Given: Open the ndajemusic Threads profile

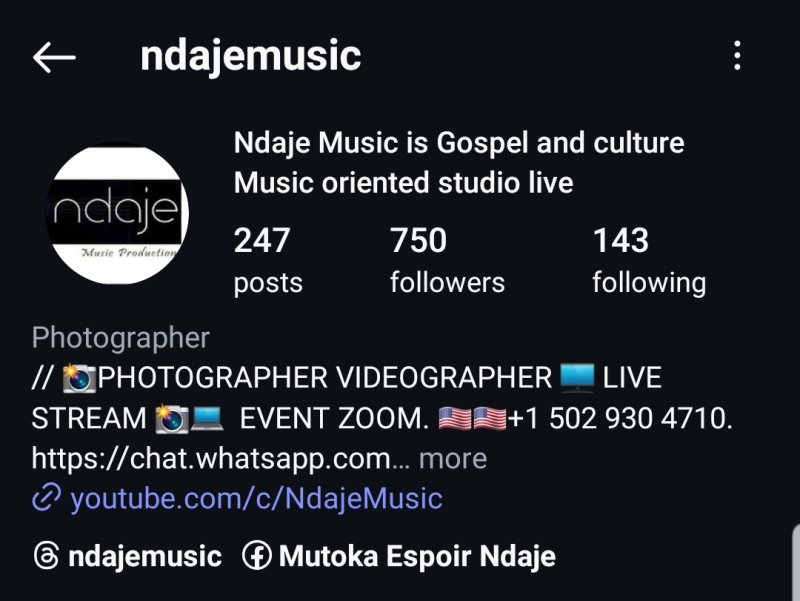Looking at the screenshot, I should pos(127,556).
